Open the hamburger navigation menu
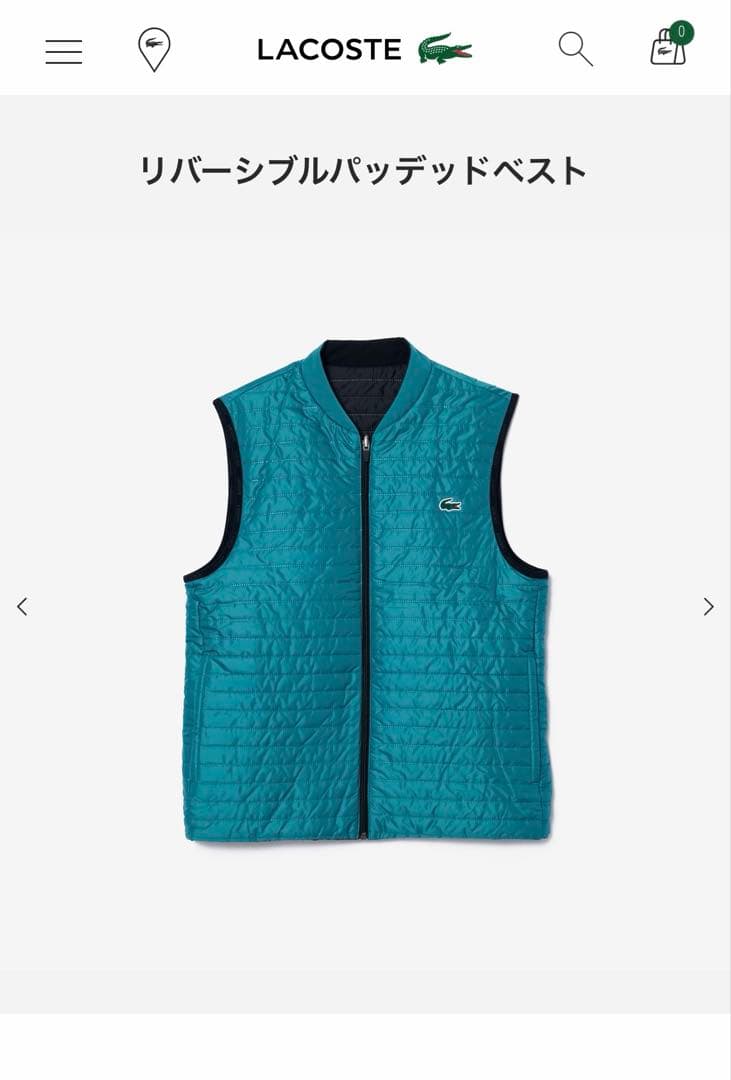This screenshot has height=1080, width=731. pos(63,51)
